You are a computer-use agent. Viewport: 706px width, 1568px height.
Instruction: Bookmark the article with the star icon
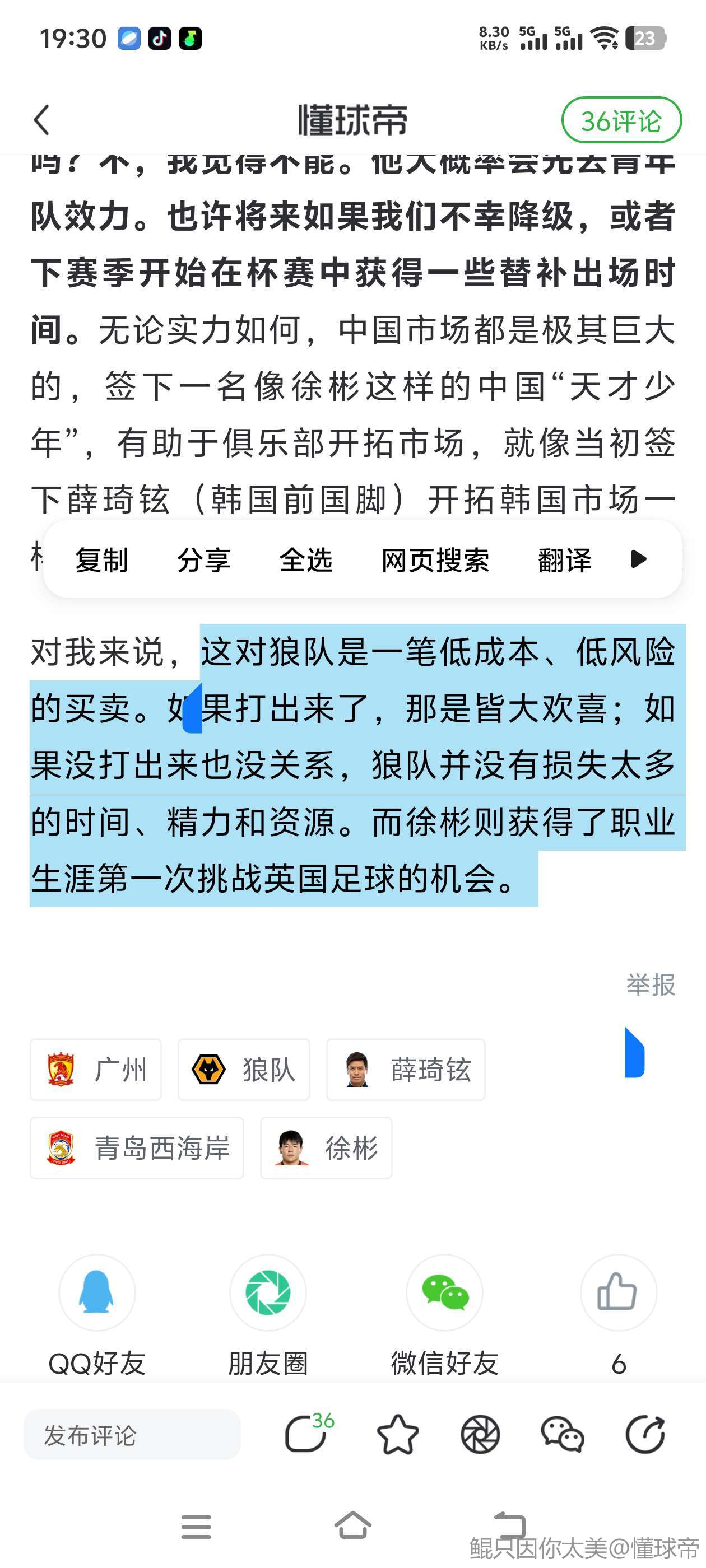tap(398, 1435)
